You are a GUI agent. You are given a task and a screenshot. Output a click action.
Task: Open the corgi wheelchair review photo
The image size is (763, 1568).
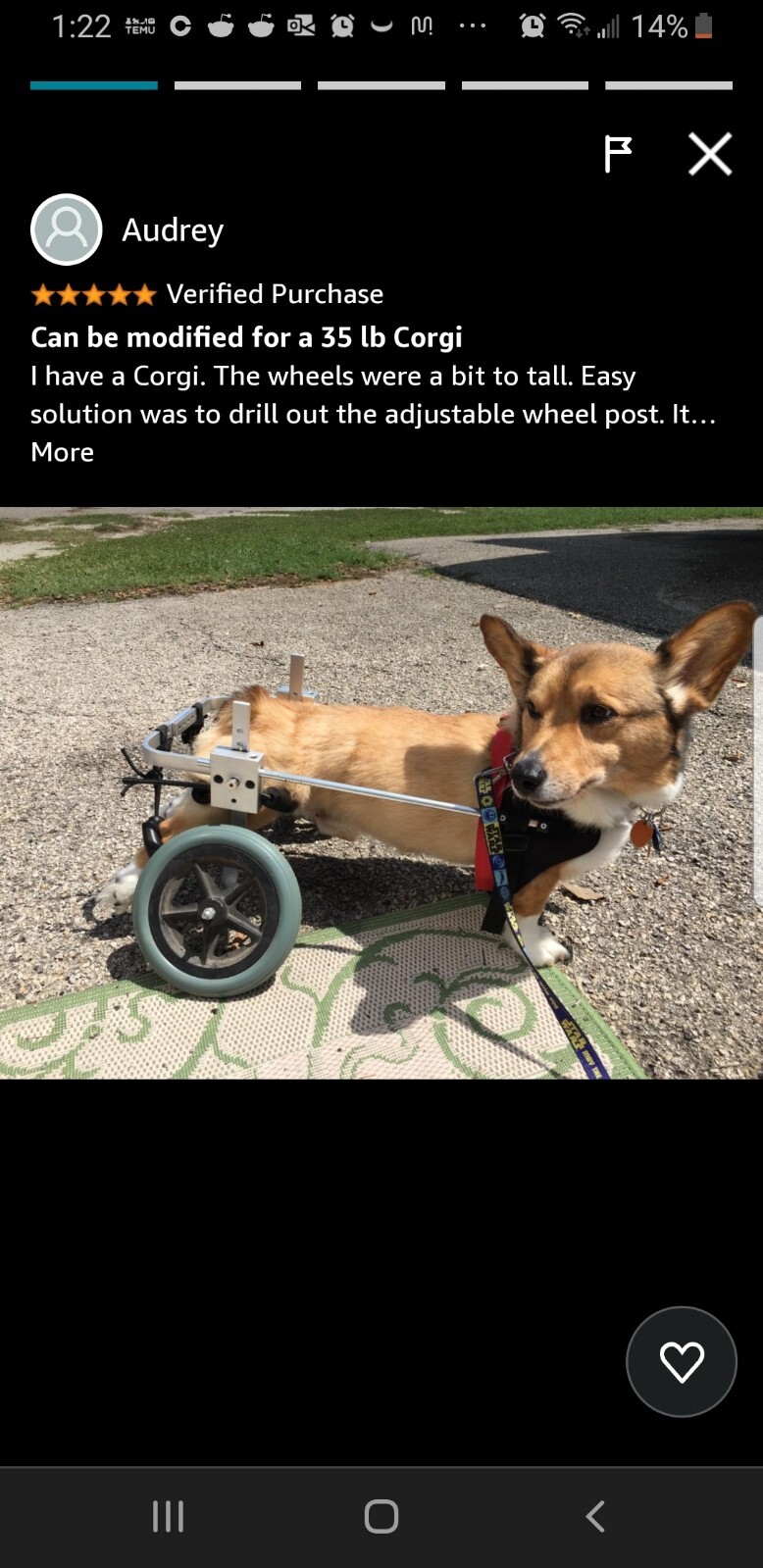381,792
